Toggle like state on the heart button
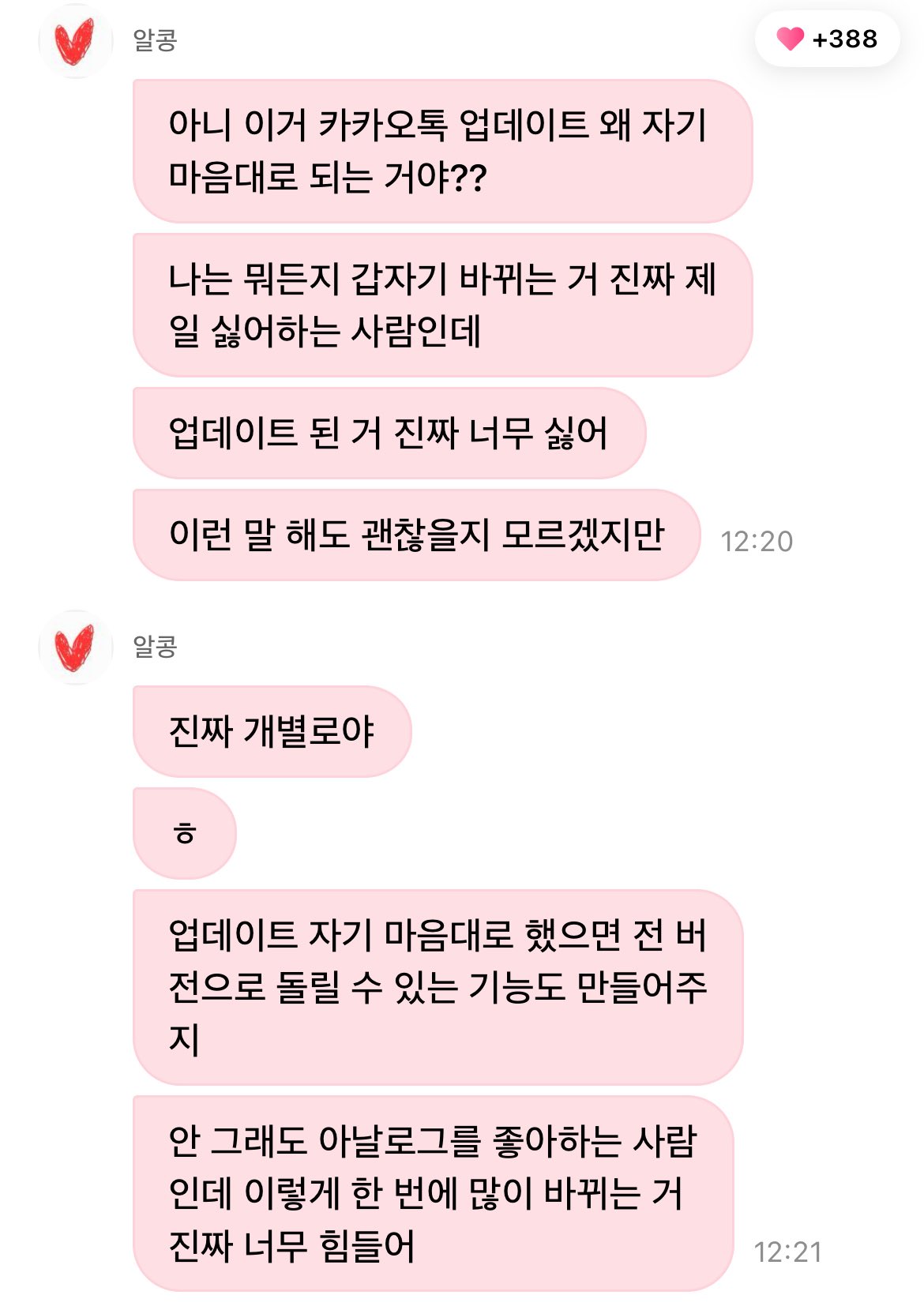 pyautogui.click(x=791, y=37)
